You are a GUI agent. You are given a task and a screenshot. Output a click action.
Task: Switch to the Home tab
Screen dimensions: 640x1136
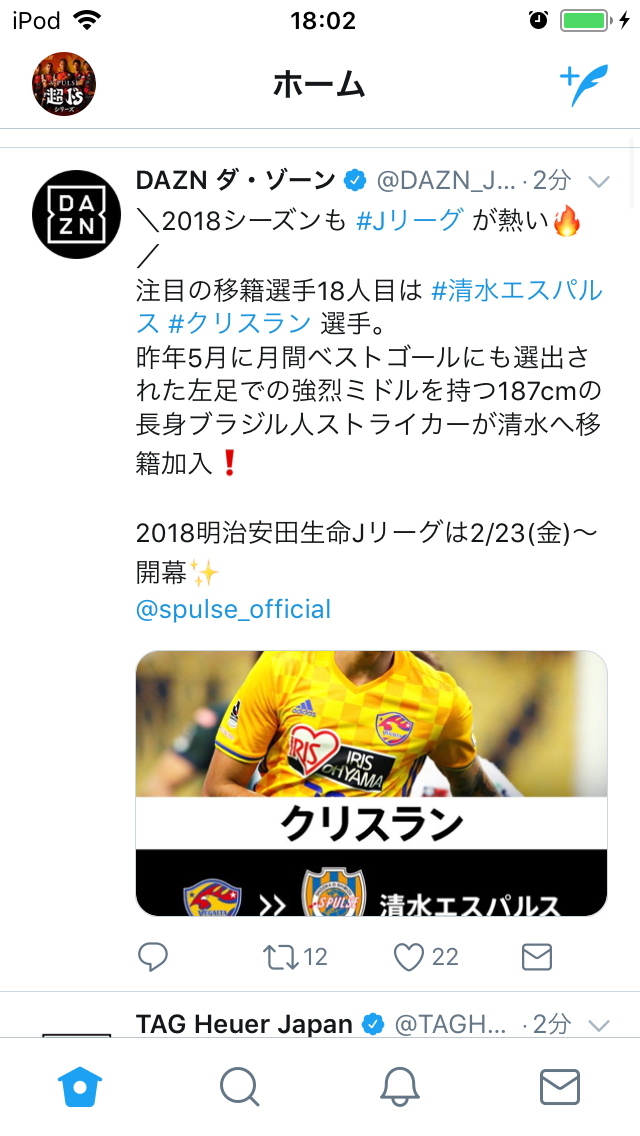point(81,1086)
